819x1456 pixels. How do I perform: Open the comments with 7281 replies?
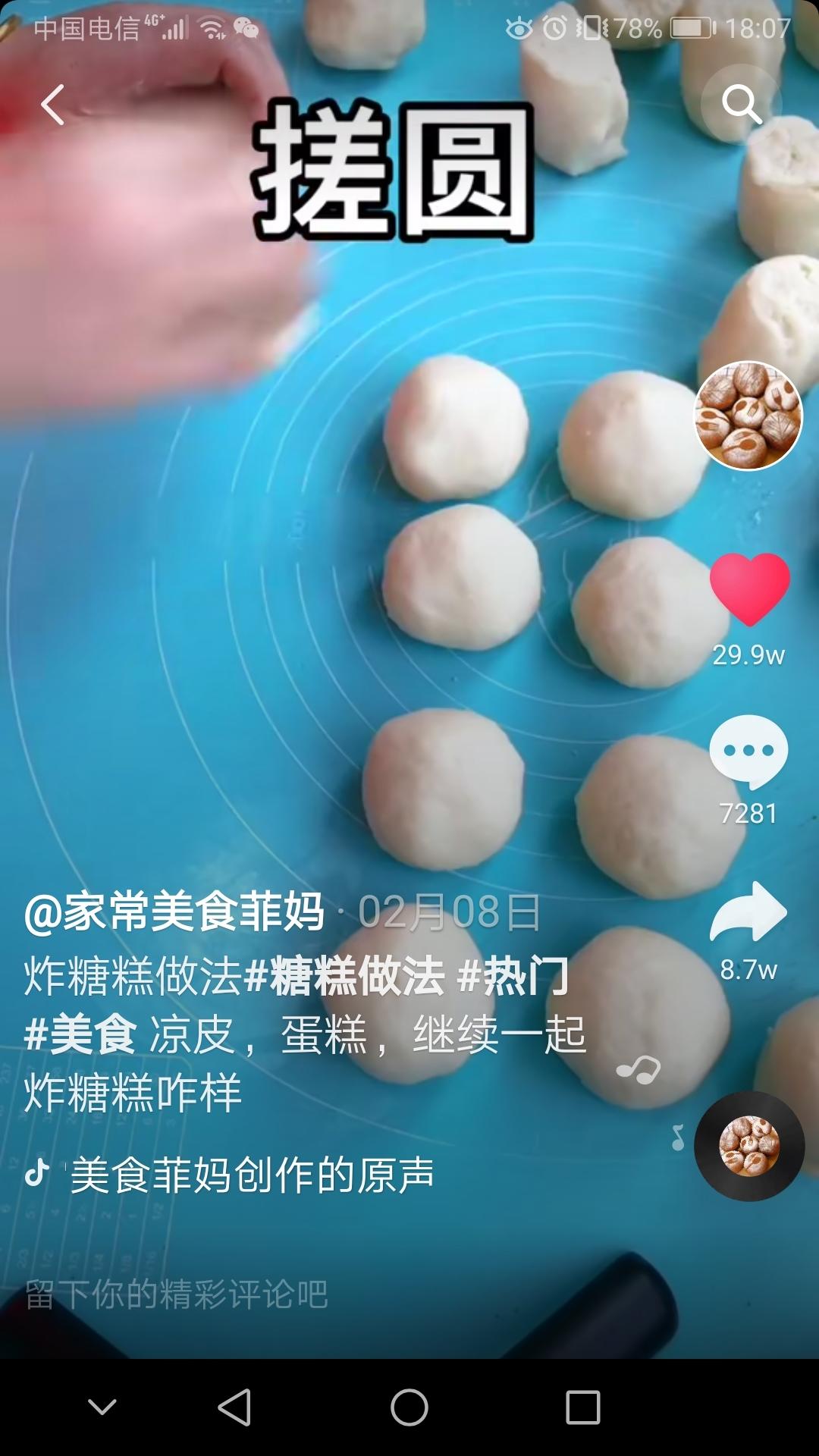coord(748,751)
